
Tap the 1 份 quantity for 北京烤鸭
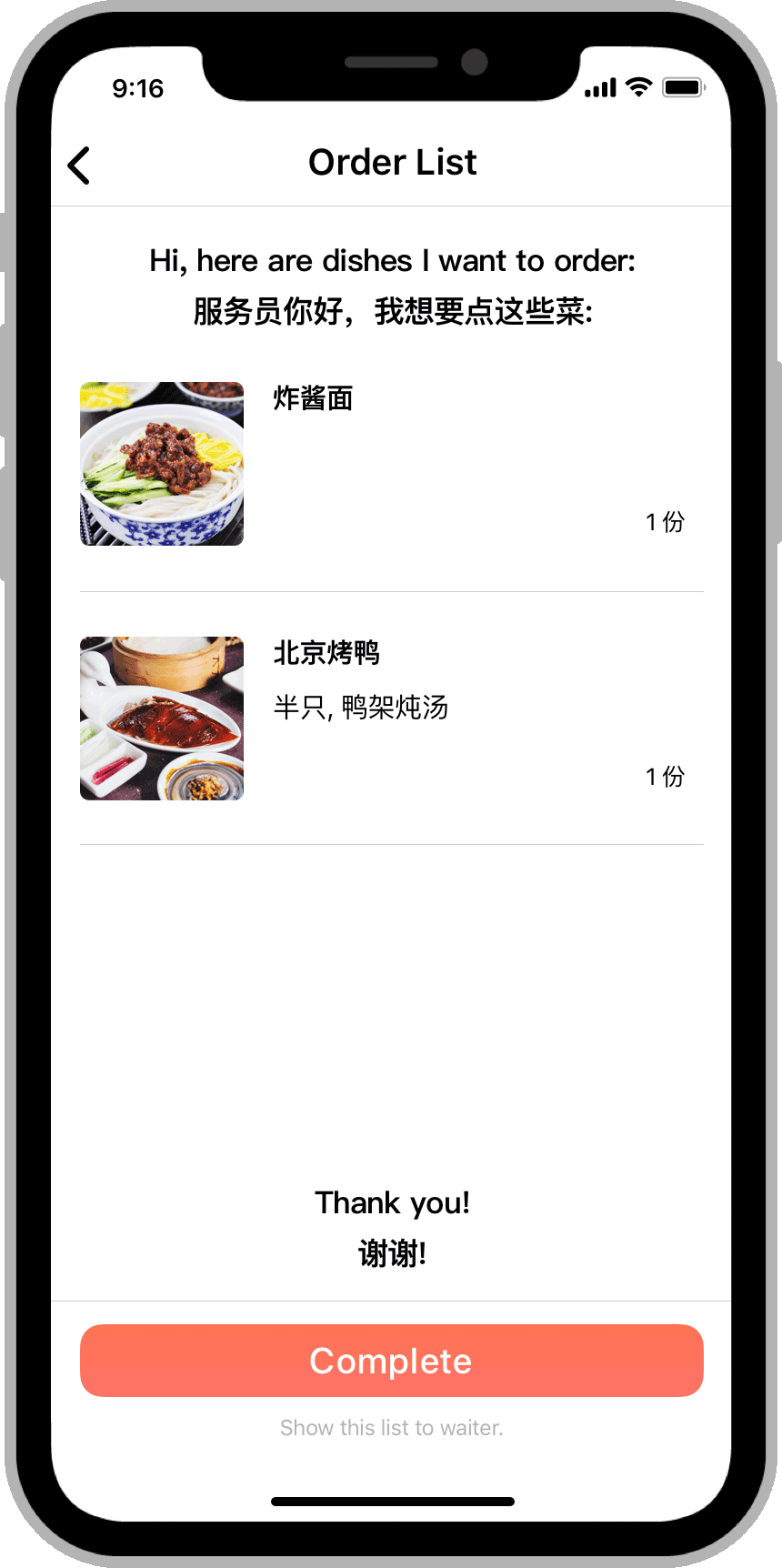pos(665,776)
